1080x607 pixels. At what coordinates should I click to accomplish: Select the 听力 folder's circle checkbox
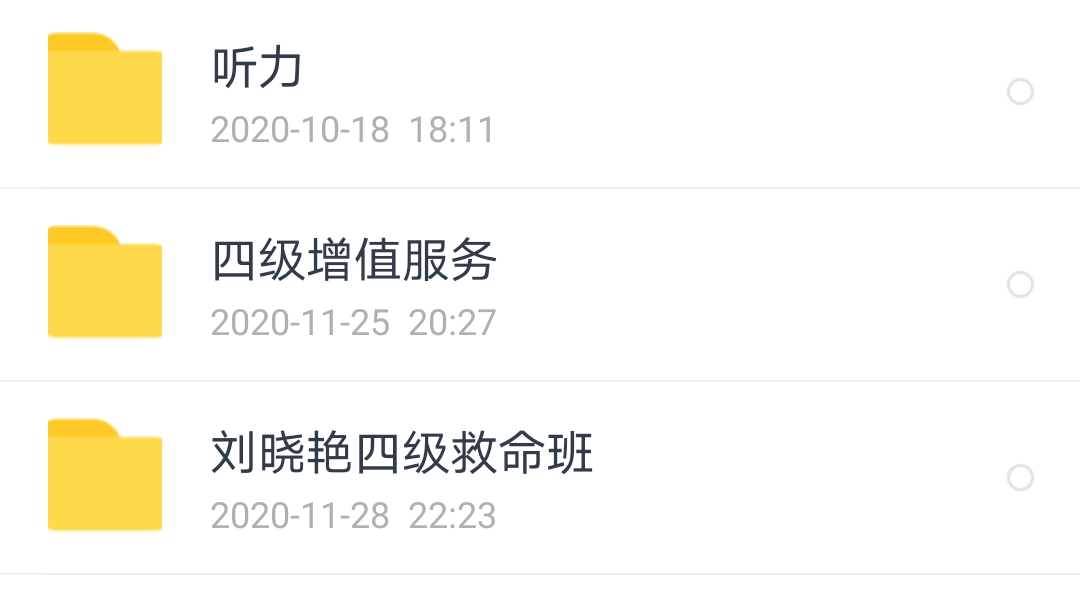click(x=1020, y=92)
